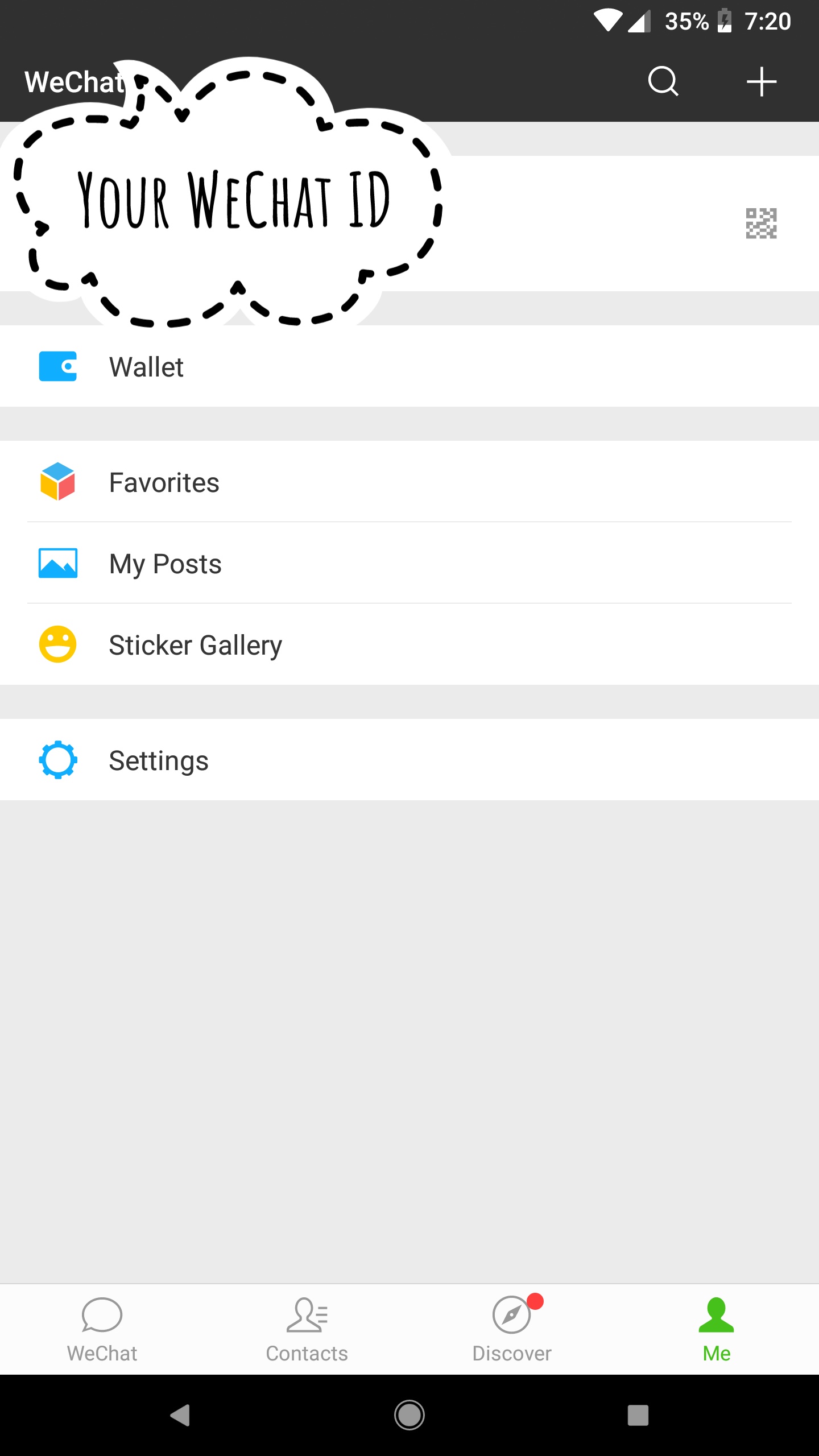The height and width of the screenshot is (1456, 819).
Task: Open Favorites
Action: 409,482
